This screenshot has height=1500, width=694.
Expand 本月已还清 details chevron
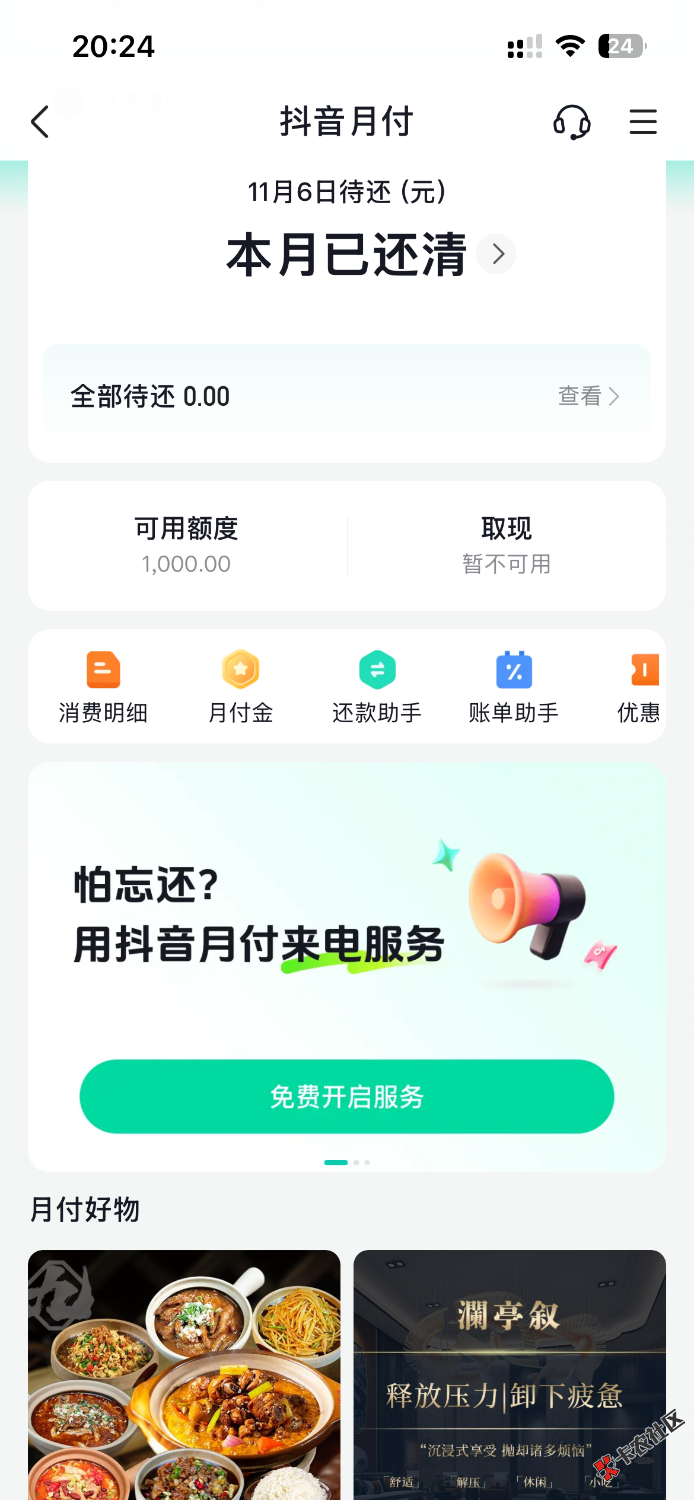tap(497, 254)
